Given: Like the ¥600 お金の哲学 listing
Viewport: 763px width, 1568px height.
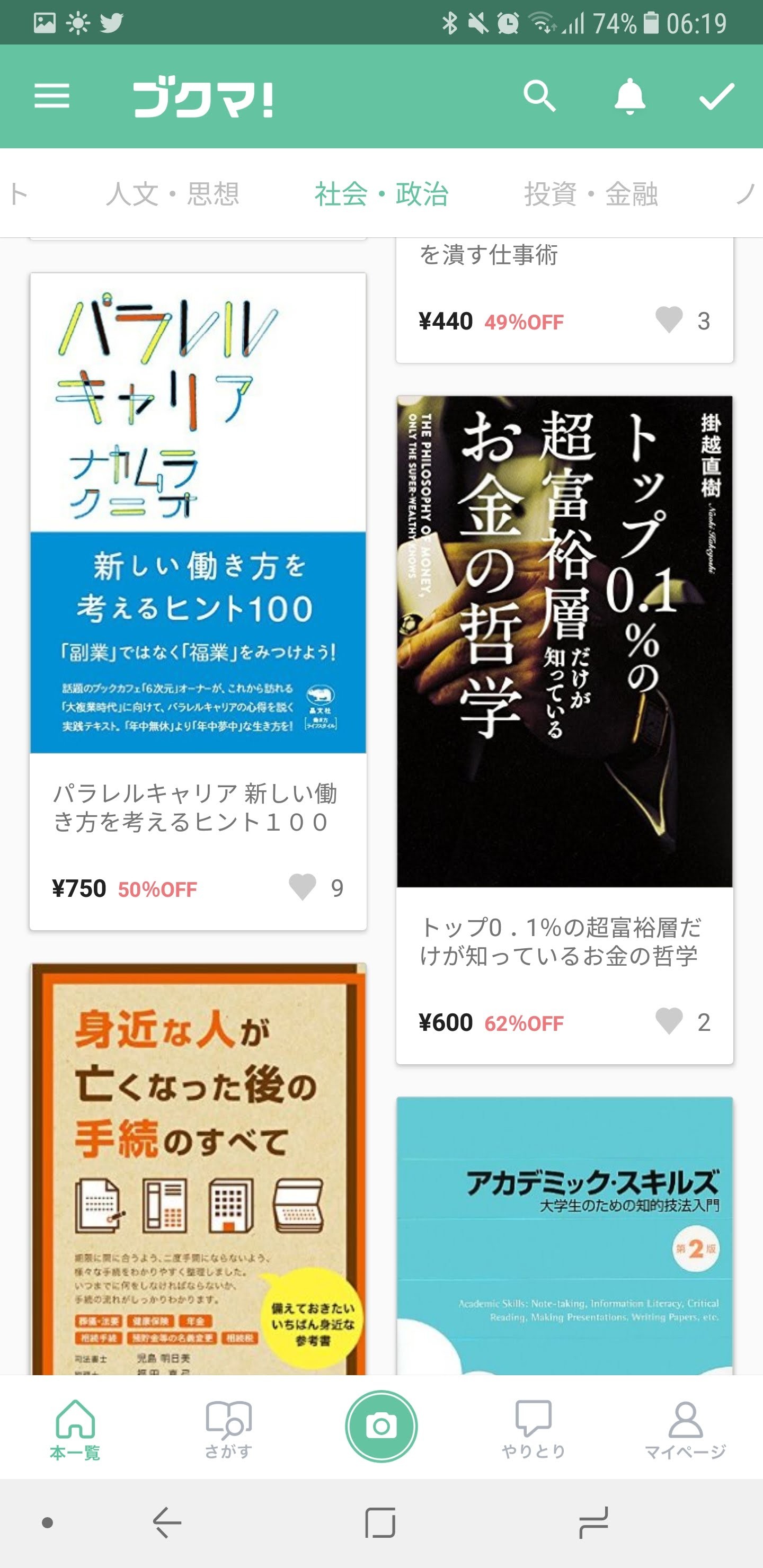Looking at the screenshot, I should click(669, 1021).
